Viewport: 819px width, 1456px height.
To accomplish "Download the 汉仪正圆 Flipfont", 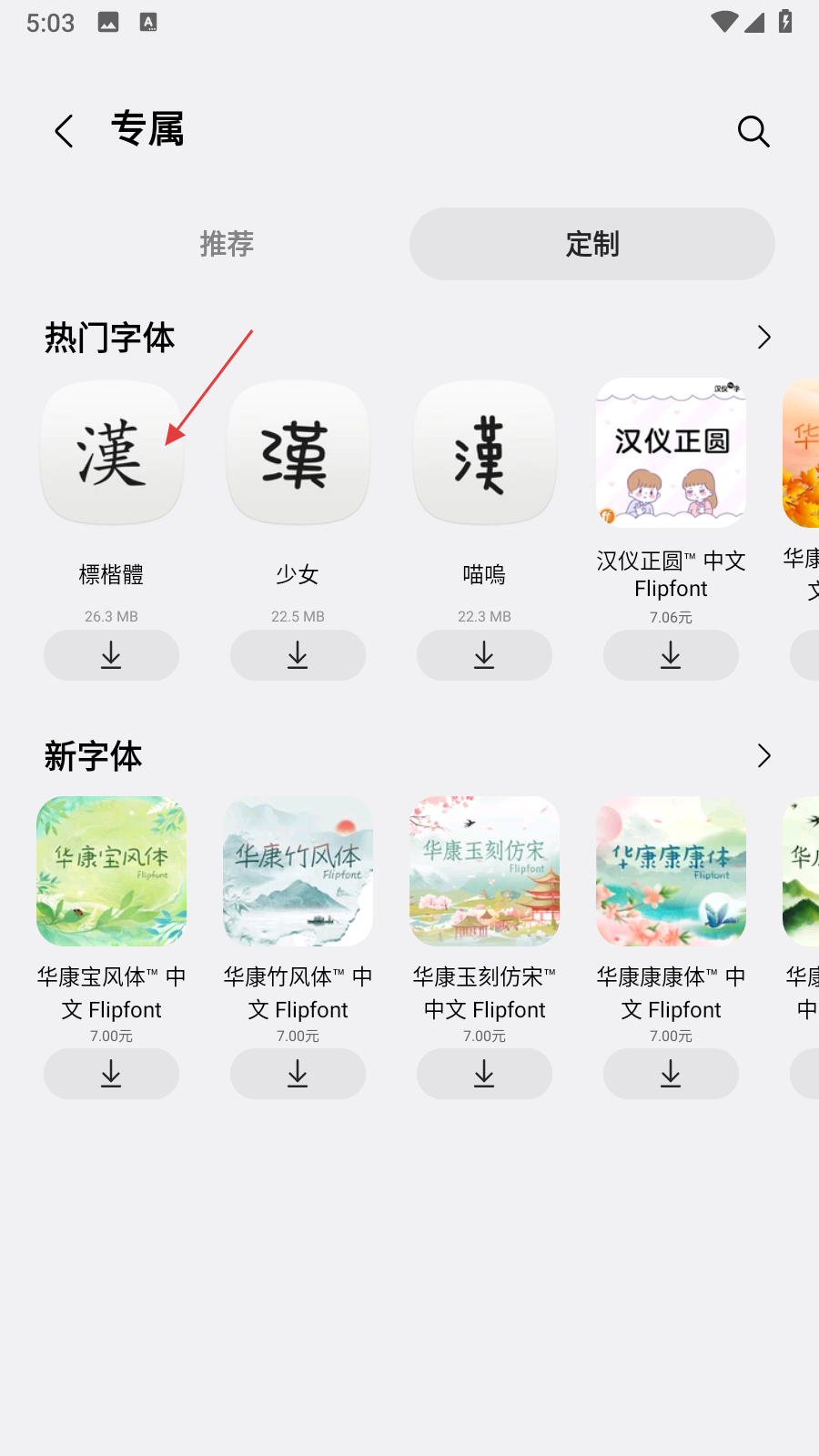I will coord(671,655).
